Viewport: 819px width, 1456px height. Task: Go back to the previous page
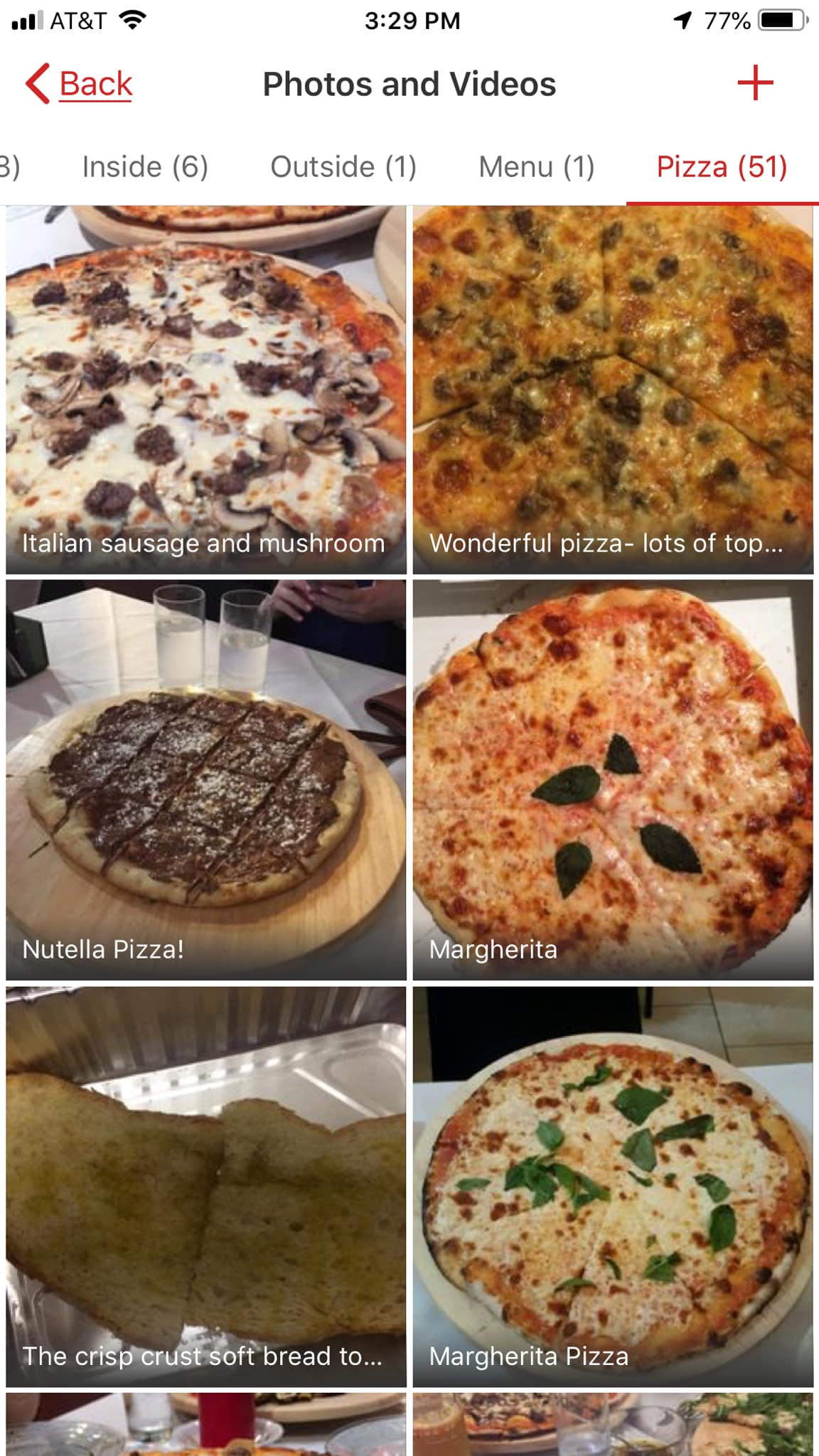coord(80,84)
